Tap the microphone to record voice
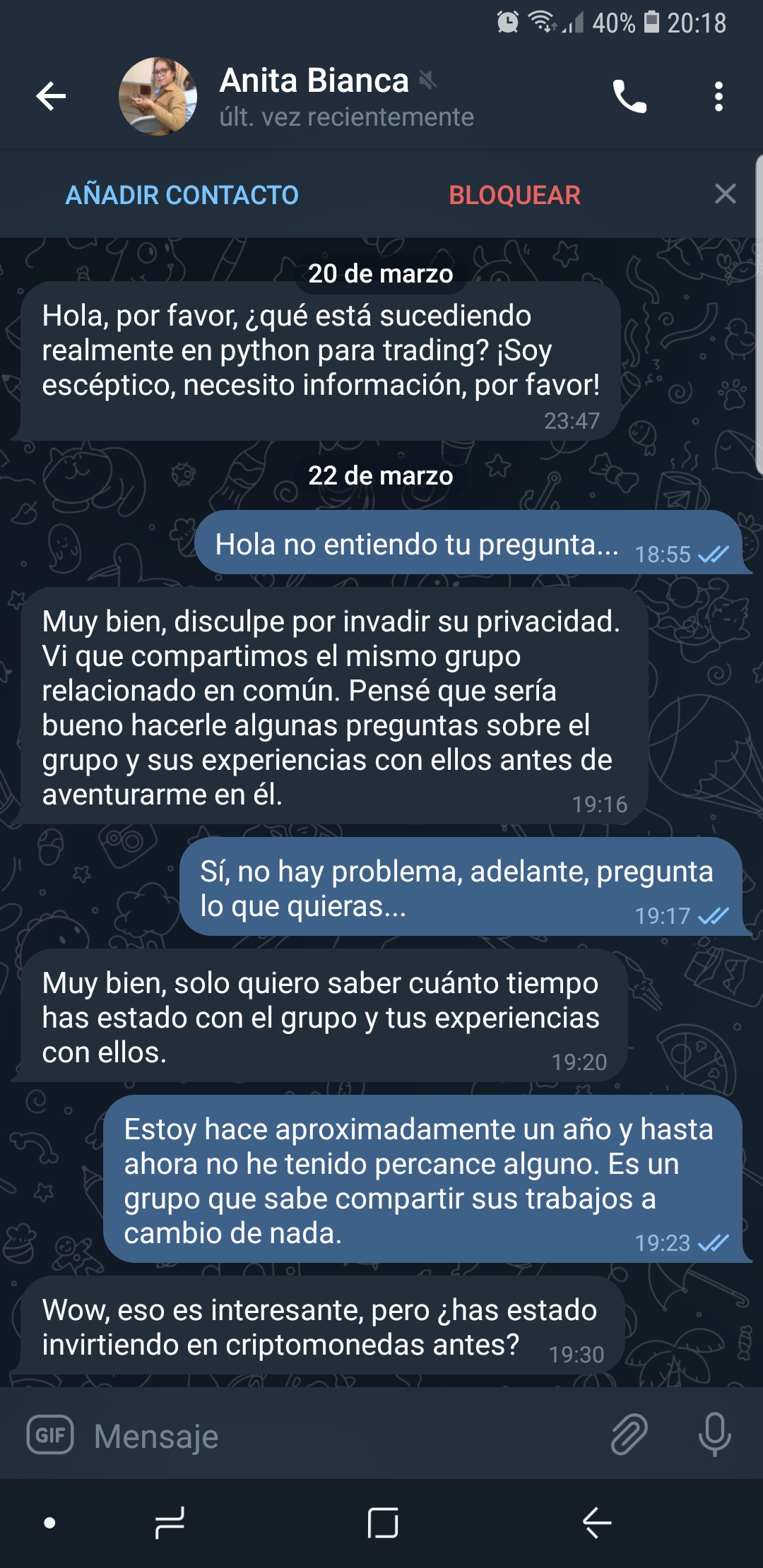The height and width of the screenshot is (1568, 763). click(x=714, y=1435)
